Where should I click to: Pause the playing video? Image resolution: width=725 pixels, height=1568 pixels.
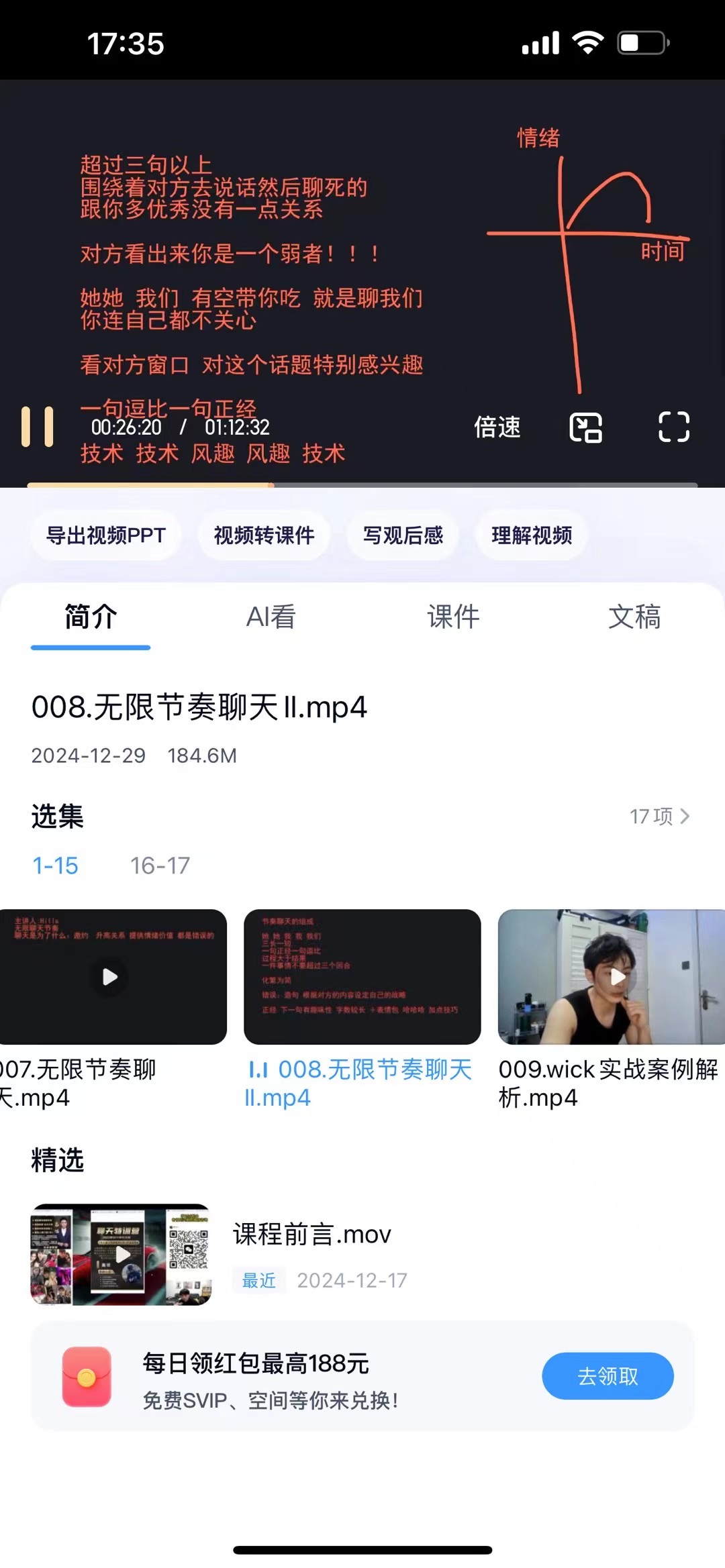pos(38,427)
